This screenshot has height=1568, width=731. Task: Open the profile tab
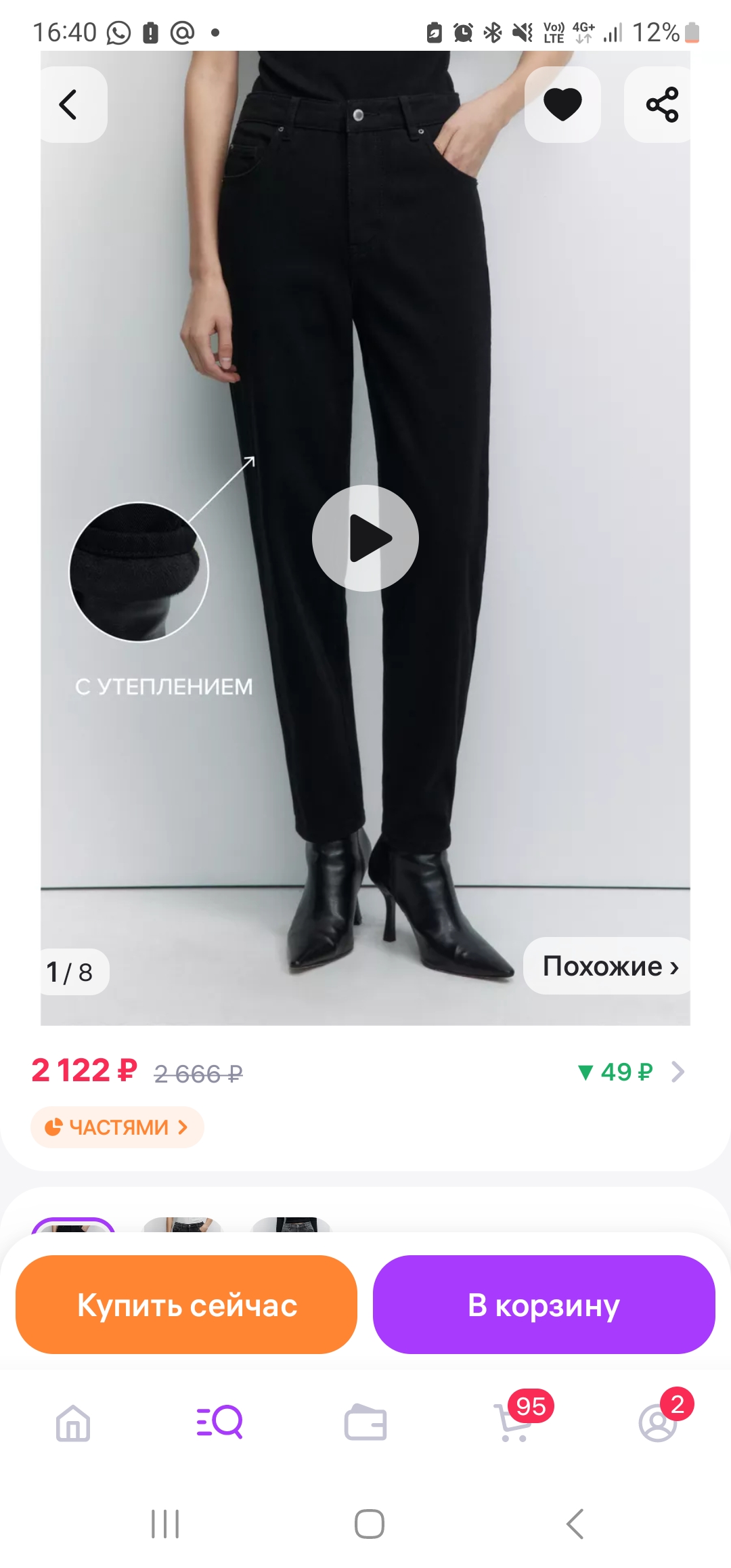click(x=658, y=1422)
